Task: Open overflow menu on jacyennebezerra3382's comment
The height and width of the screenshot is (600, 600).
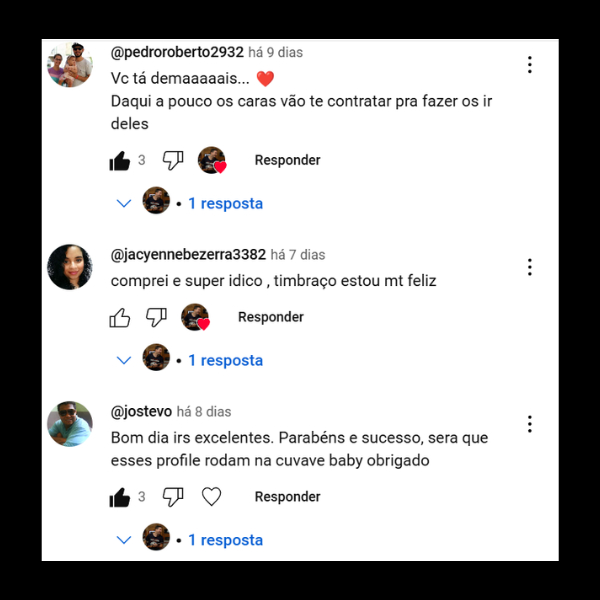Action: pos(529,267)
